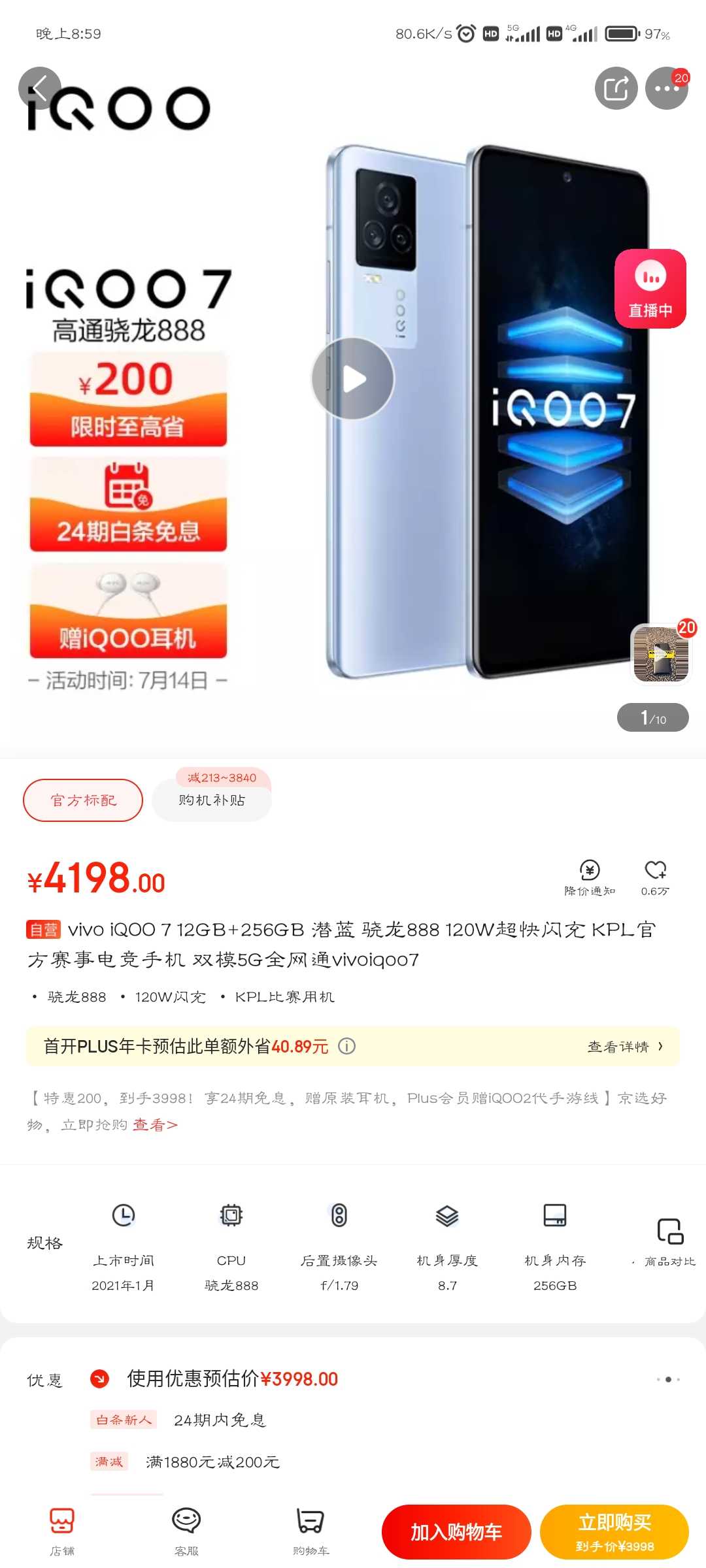Open 查看详情 for PLUS card savings
Viewport: 706px width, 1568px height.
click(x=624, y=1047)
